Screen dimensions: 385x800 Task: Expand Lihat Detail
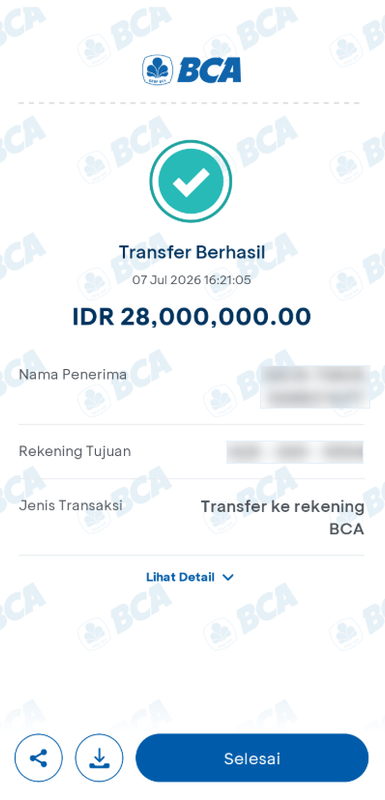190,577
